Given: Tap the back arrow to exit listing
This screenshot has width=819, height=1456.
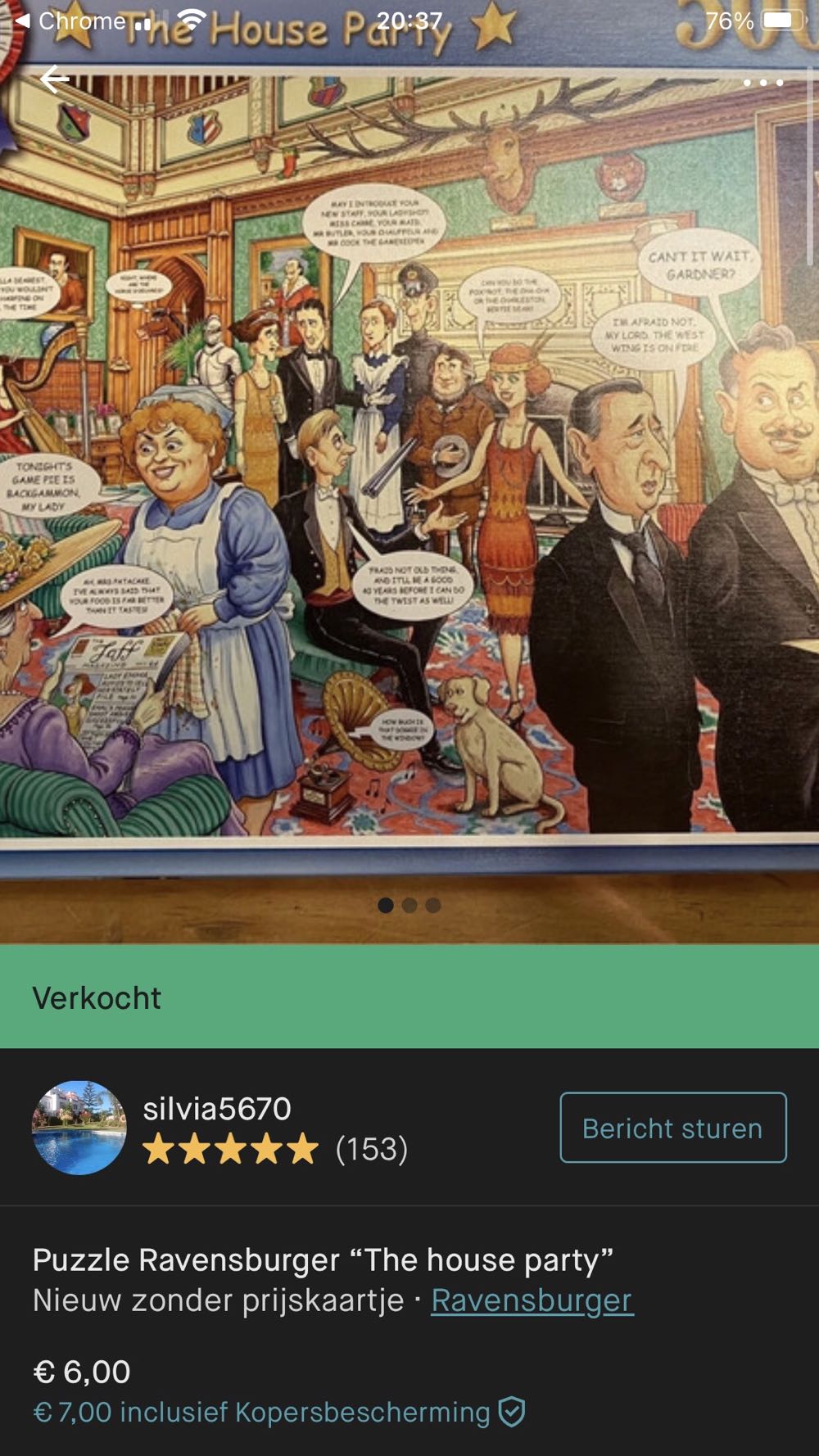Looking at the screenshot, I should pyautogui.click(x=56, y=78).
